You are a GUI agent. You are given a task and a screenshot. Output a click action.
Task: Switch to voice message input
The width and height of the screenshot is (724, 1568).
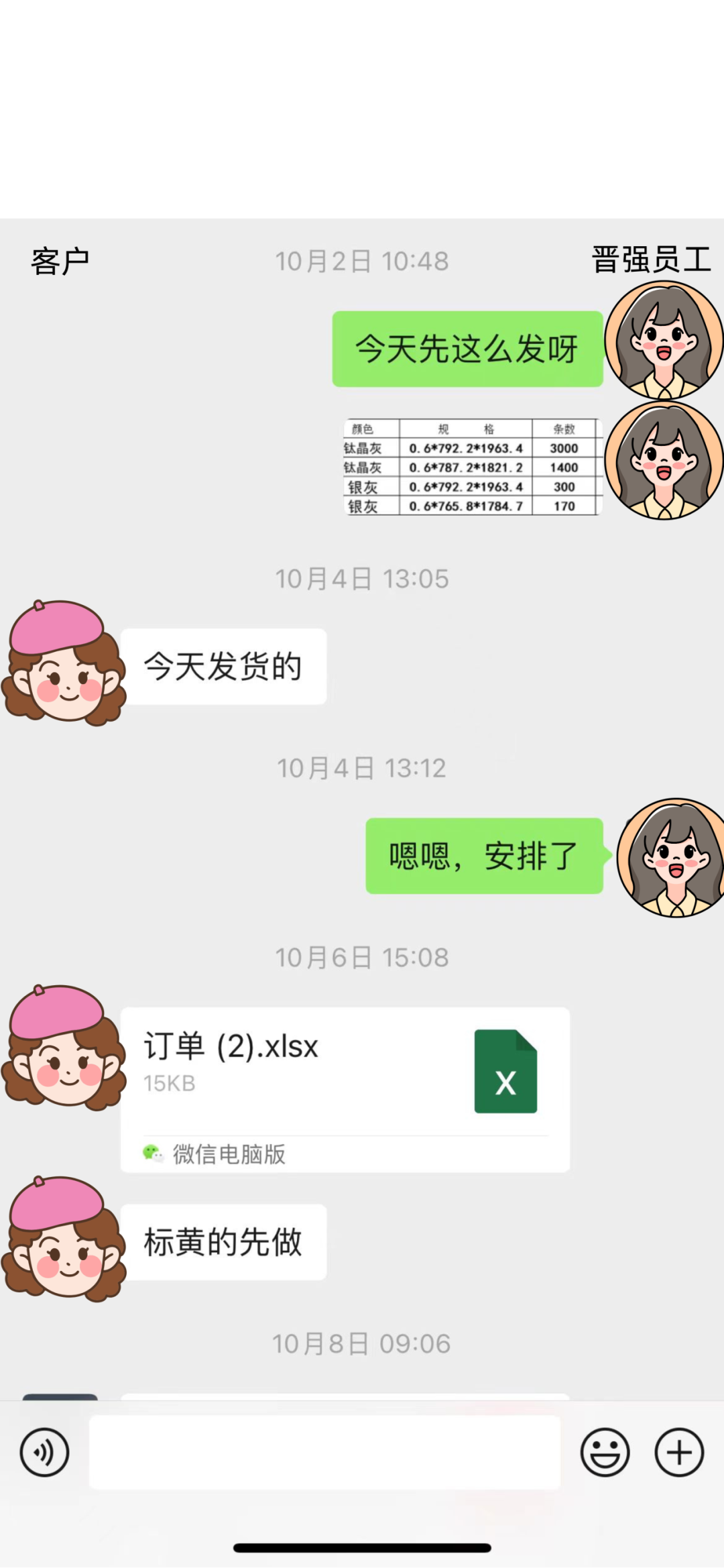point(44,1453)
